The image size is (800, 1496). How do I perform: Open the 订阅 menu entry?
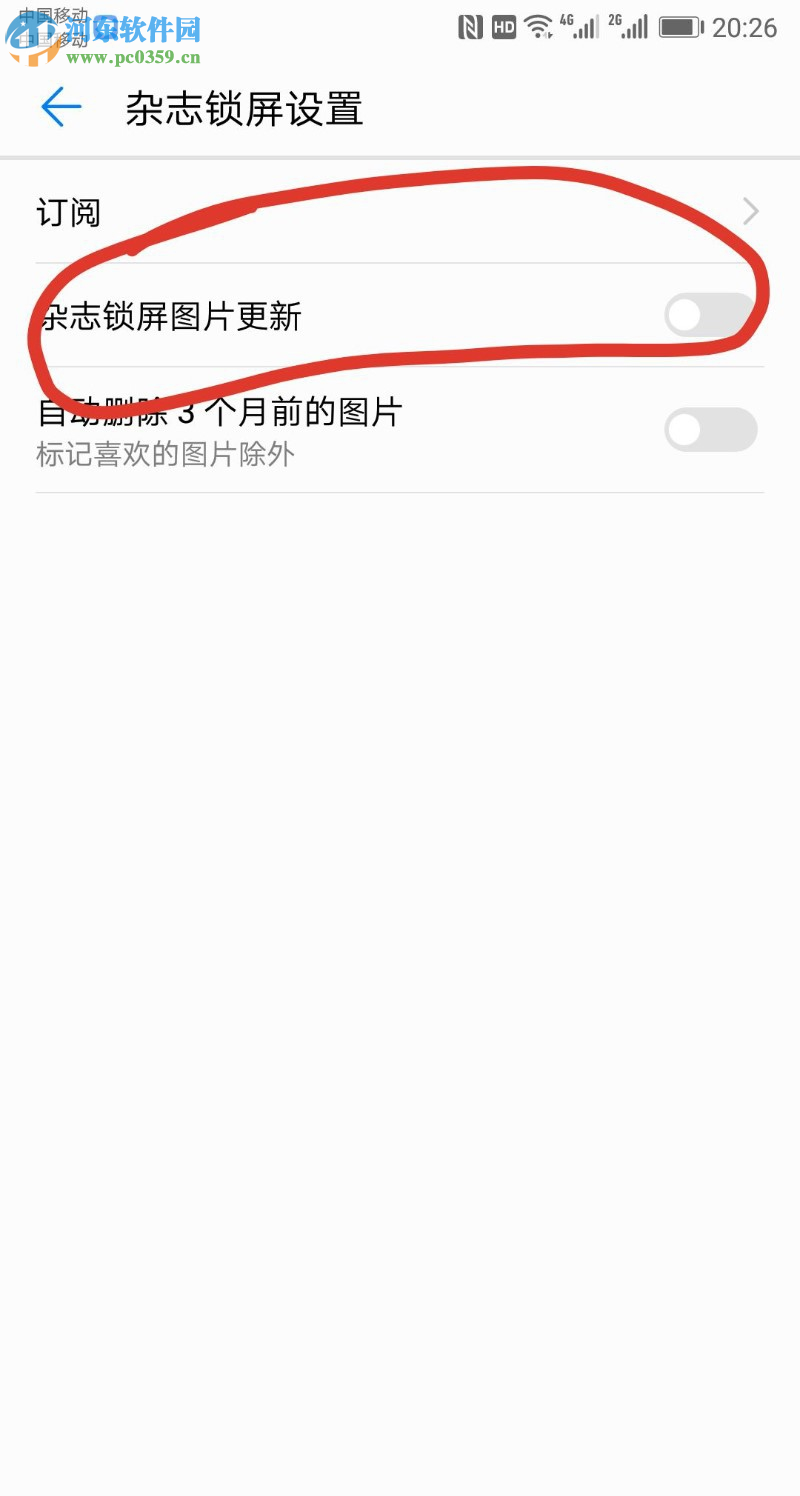67,211
